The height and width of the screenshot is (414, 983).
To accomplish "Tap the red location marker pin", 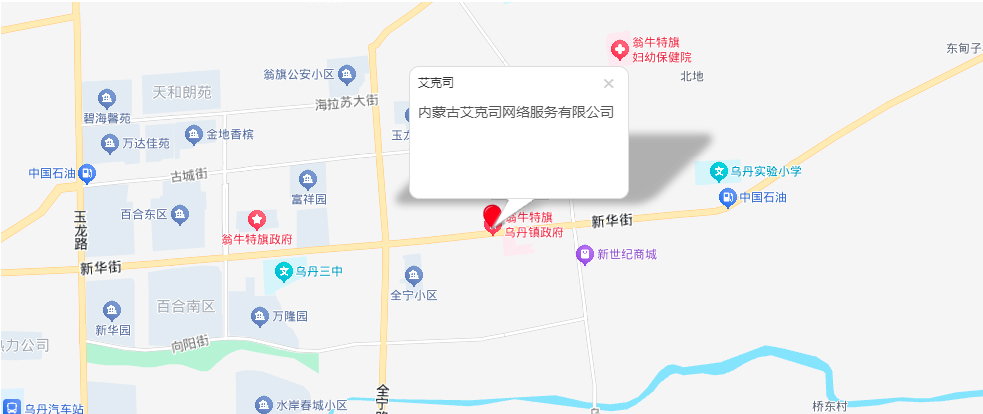I will coord(492,216).
